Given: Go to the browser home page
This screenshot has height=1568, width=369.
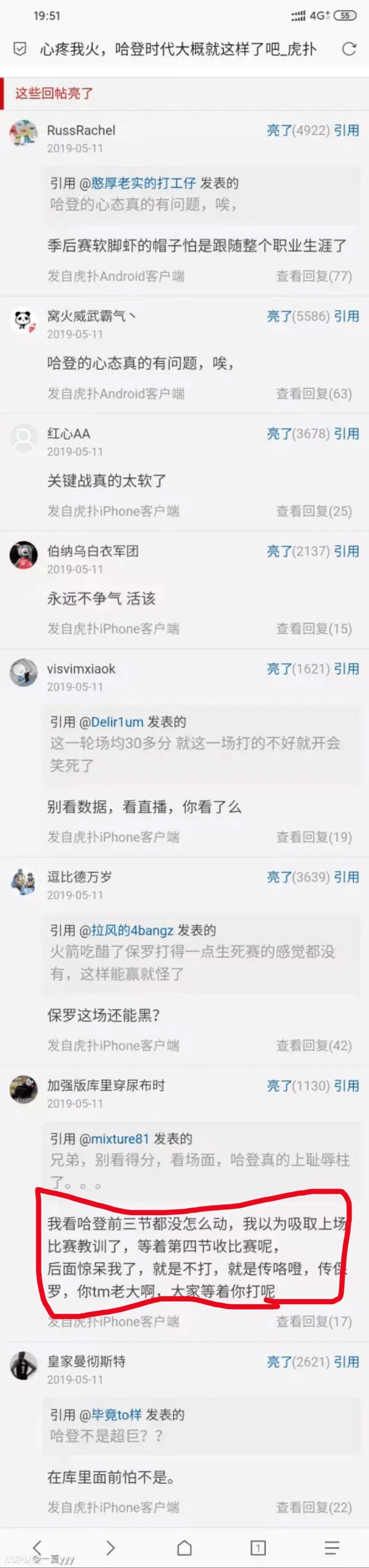Looking at the screenshot, I should point(184,1547).
